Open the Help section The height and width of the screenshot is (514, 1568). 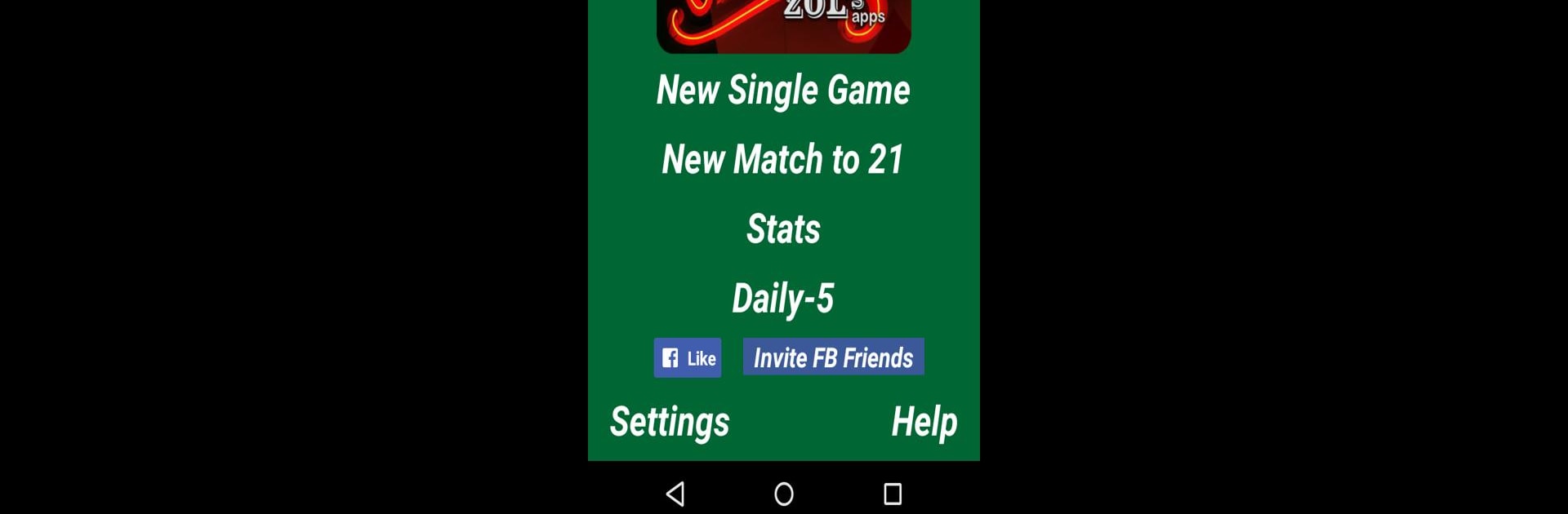(x=924, y=422)
